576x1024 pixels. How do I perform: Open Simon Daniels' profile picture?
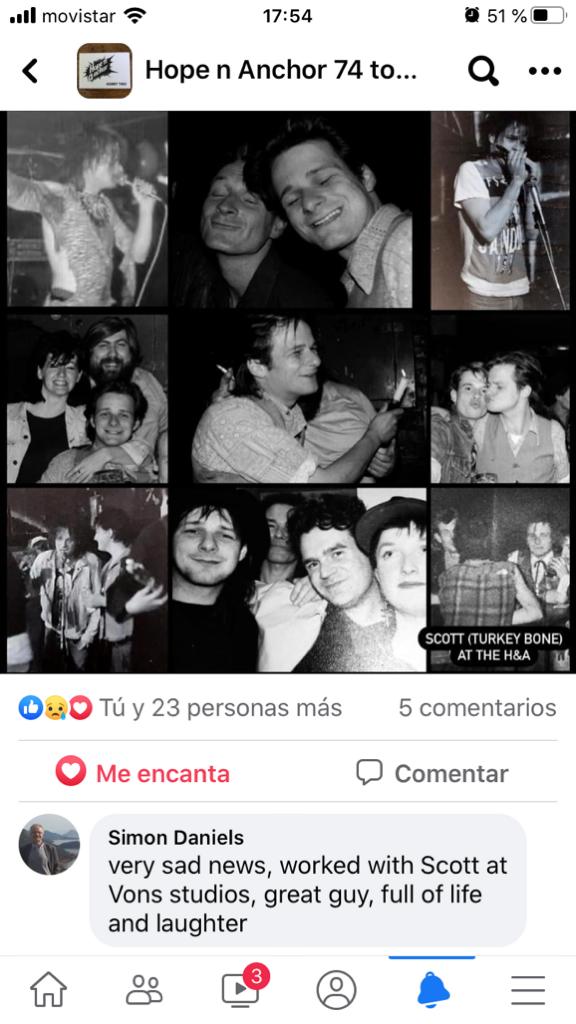(49, 844)
